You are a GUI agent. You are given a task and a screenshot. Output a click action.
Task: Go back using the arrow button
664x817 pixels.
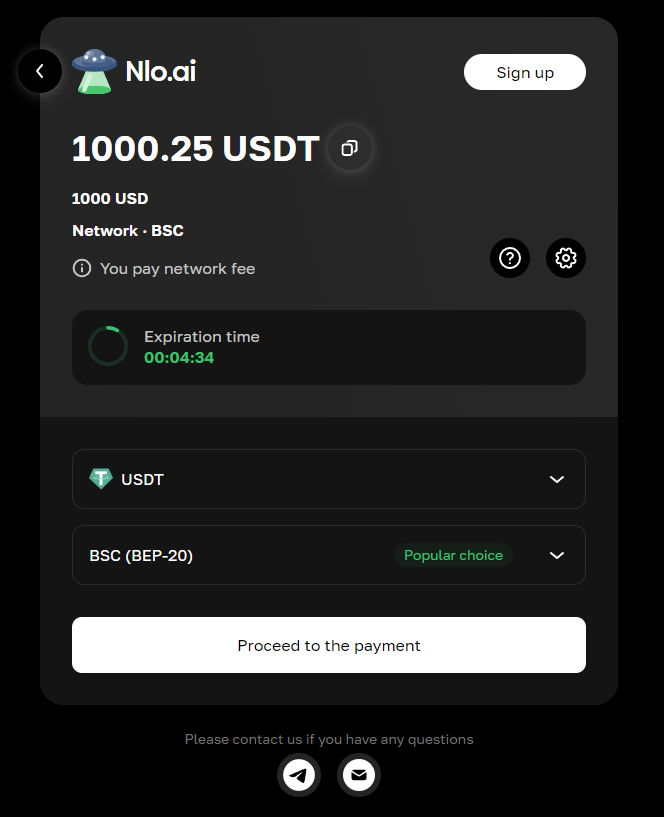point(40,71)
